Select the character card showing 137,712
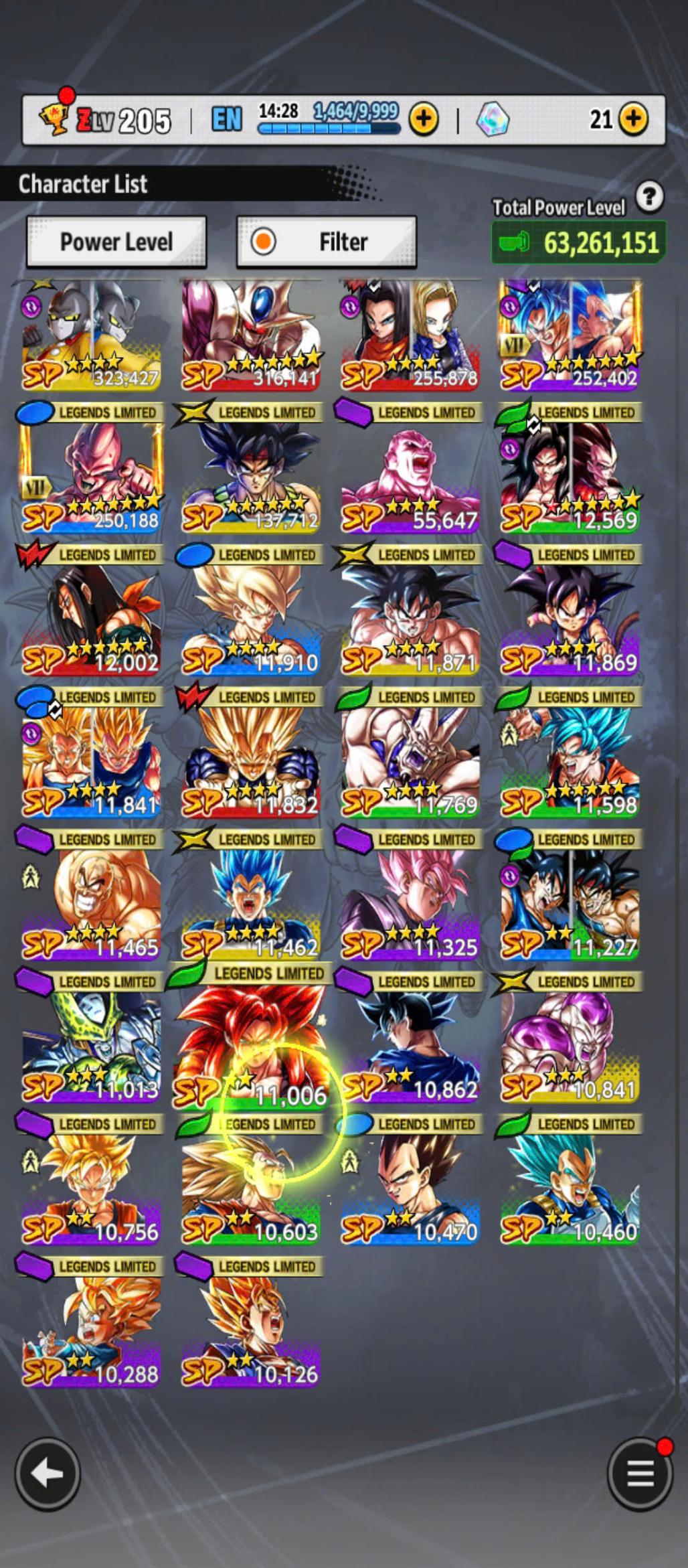 251,477
